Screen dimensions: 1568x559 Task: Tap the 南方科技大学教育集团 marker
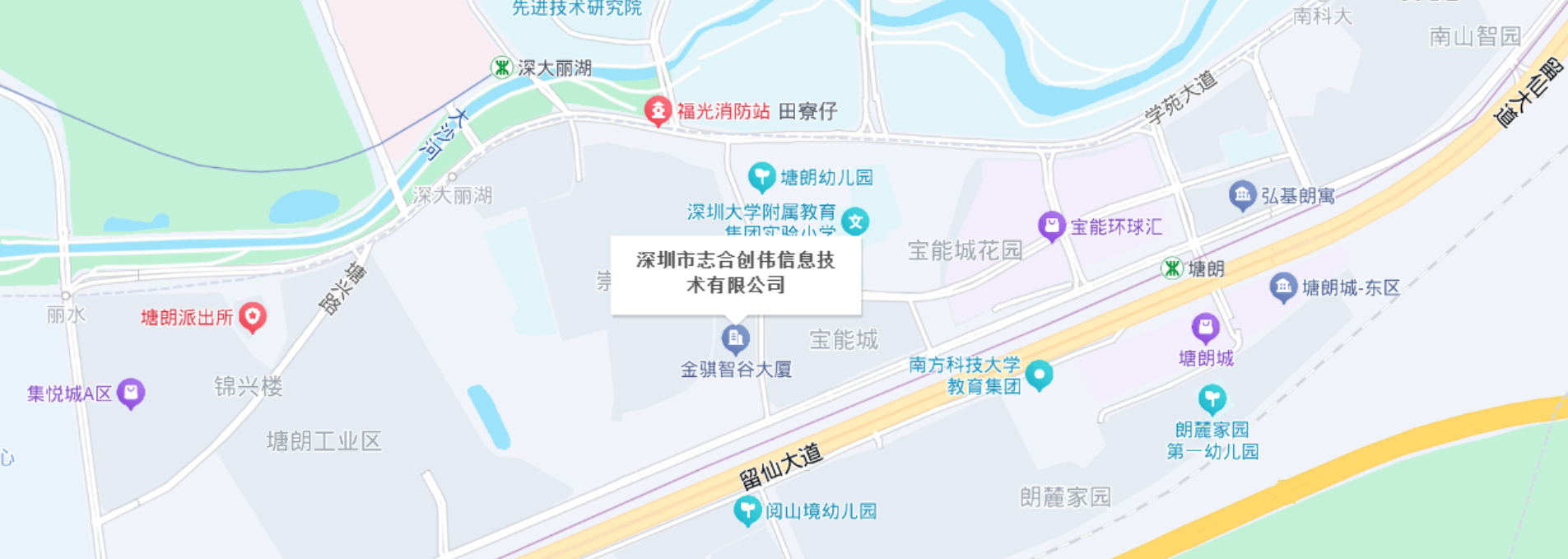1039,375
